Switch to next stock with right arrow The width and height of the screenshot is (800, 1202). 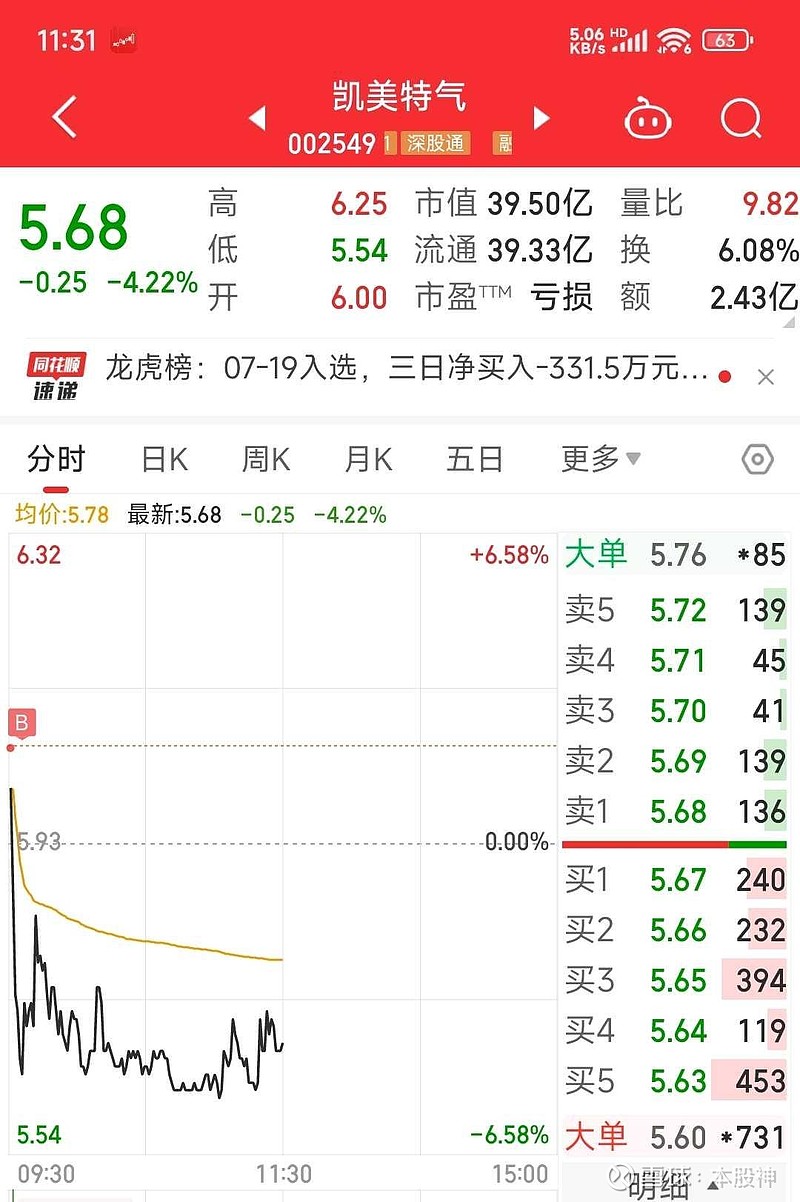pos(541,117)
